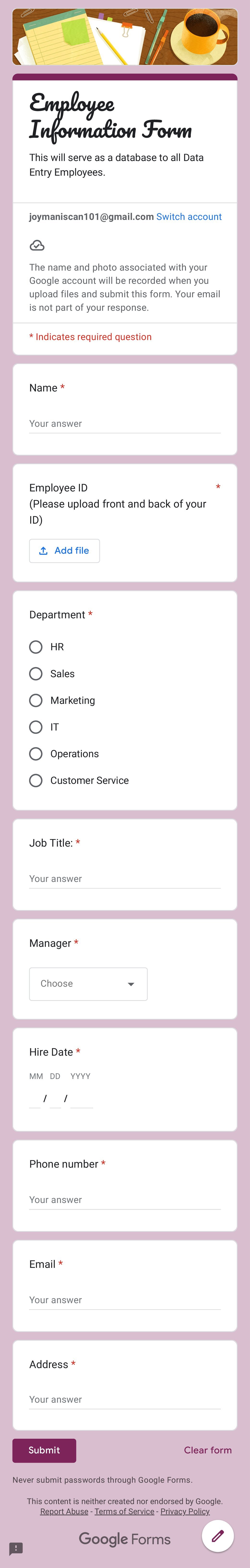This screenshot has width=250, height=1568.
Task: Tap Switch account link
Action: [189, 217]
